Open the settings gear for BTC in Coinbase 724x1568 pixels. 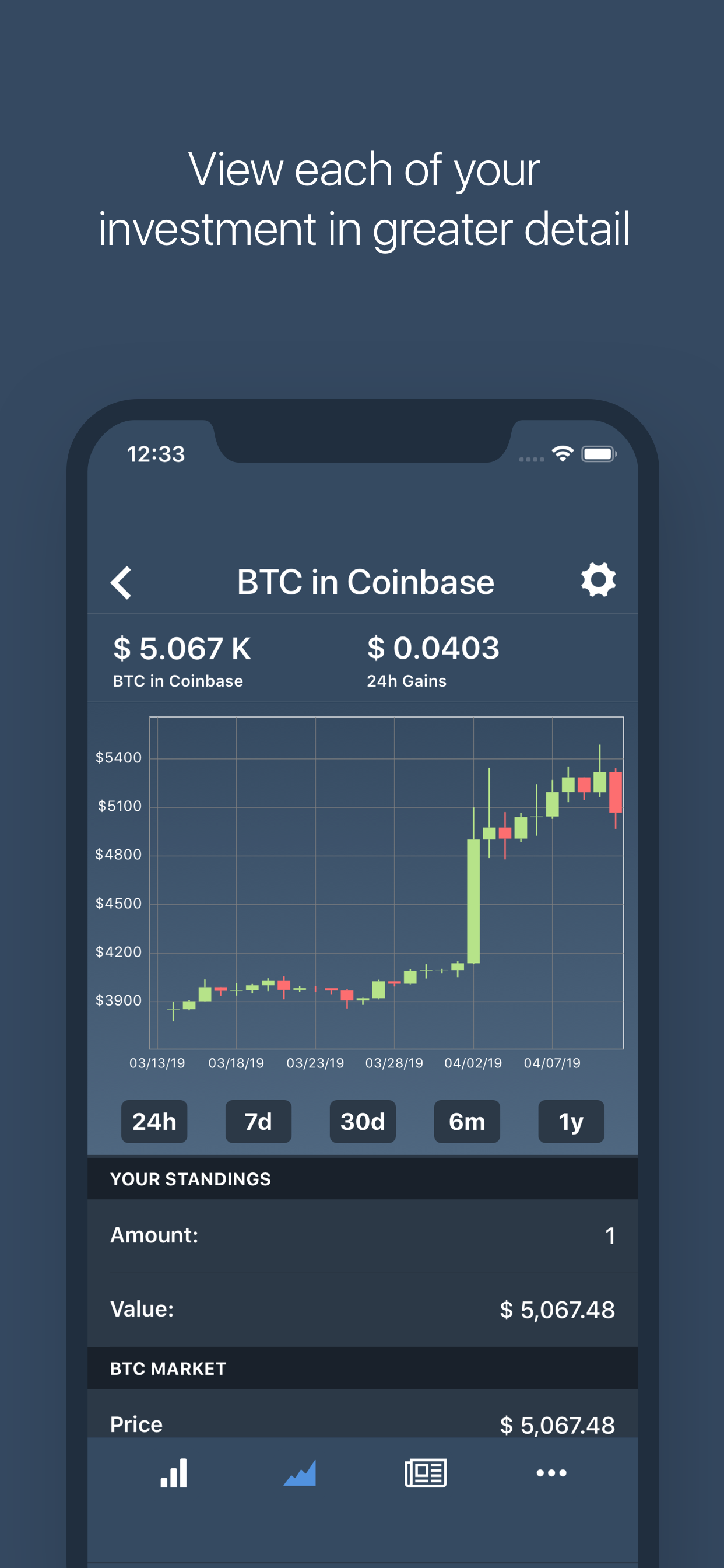[x=599, y=580]
